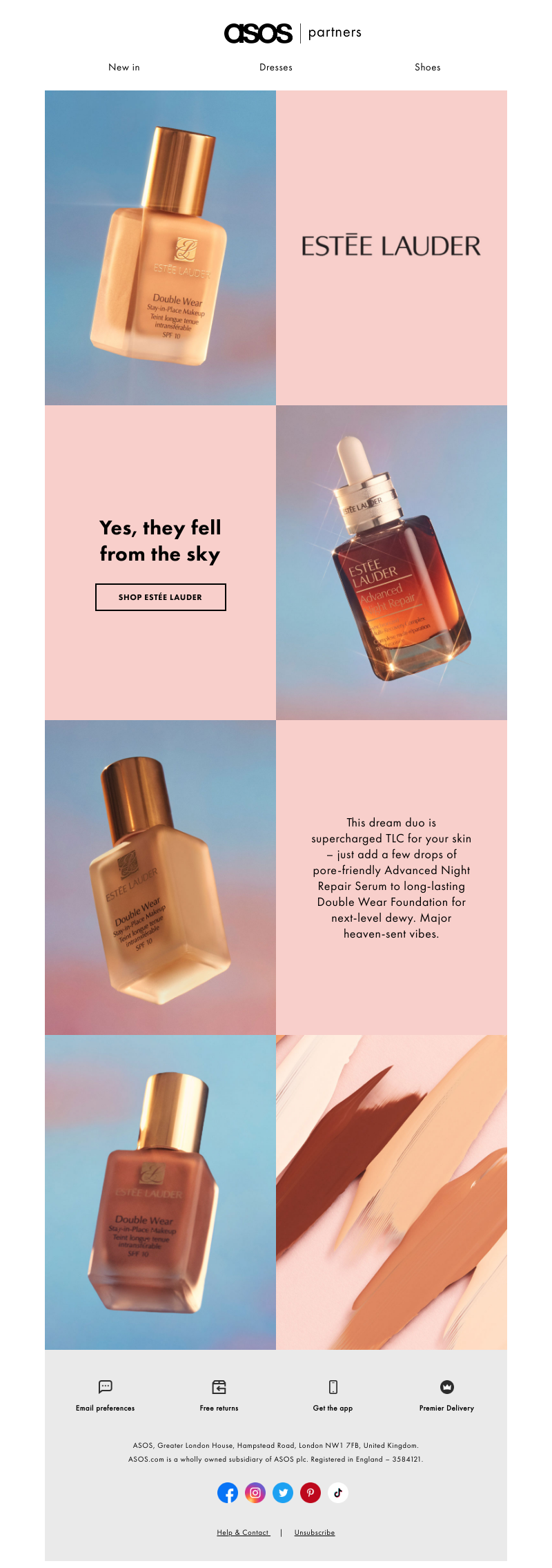This screenshot has height=1568, width=552.
Task: Open Premier Delivery details
Action: coord(446,1395)
